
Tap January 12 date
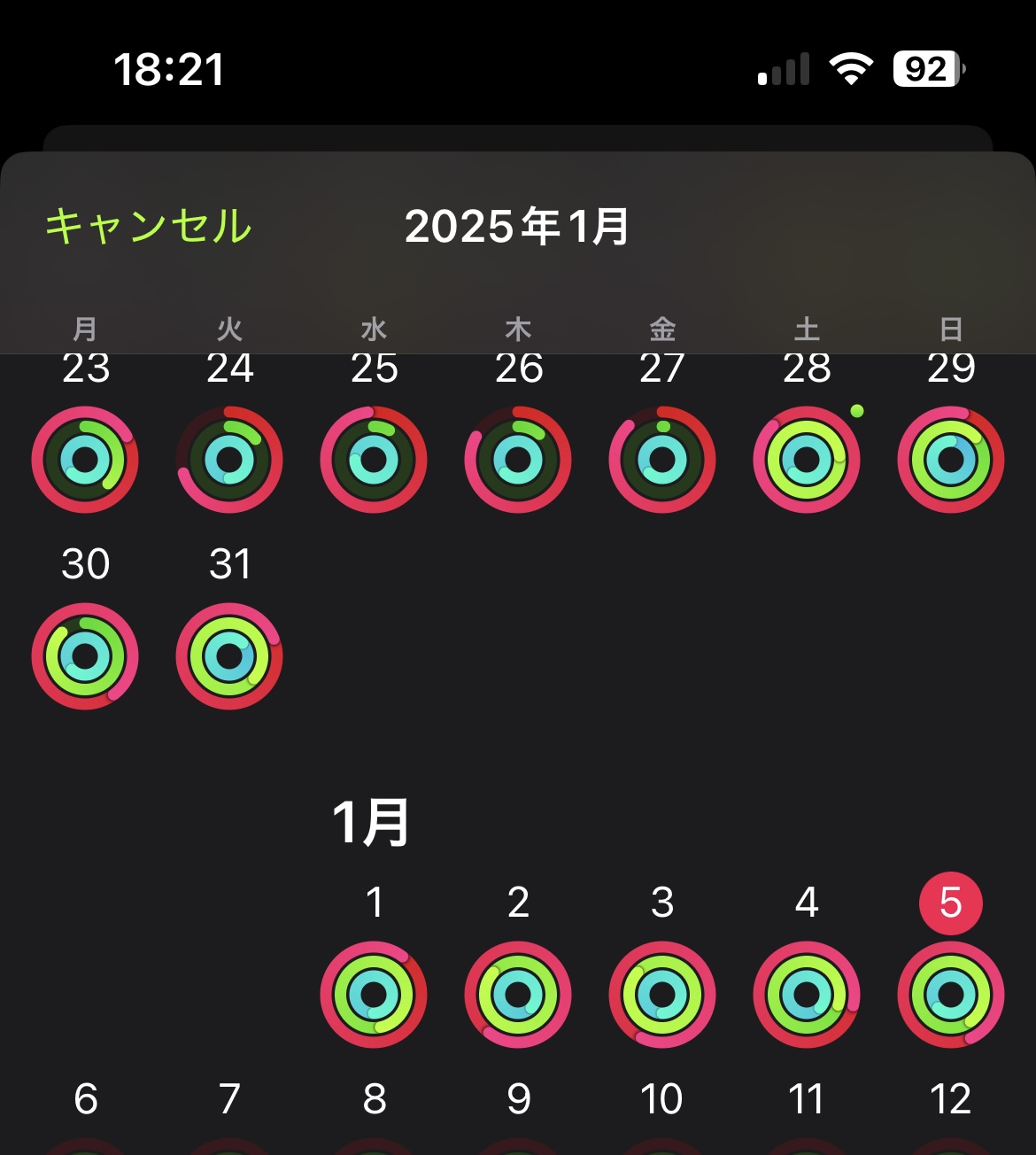point(951,1100)
